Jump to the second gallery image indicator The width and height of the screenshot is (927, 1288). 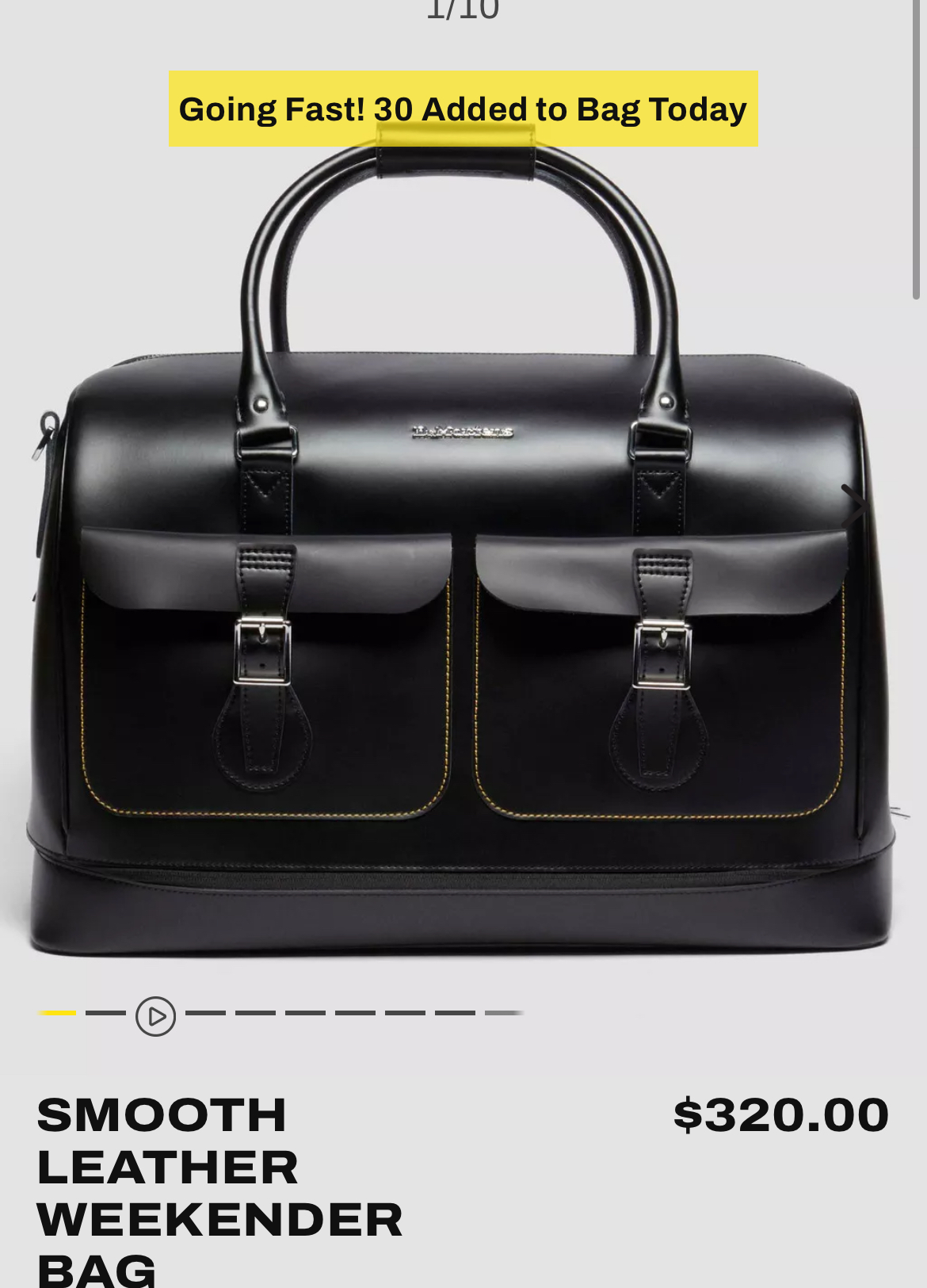coord(105,1013)
